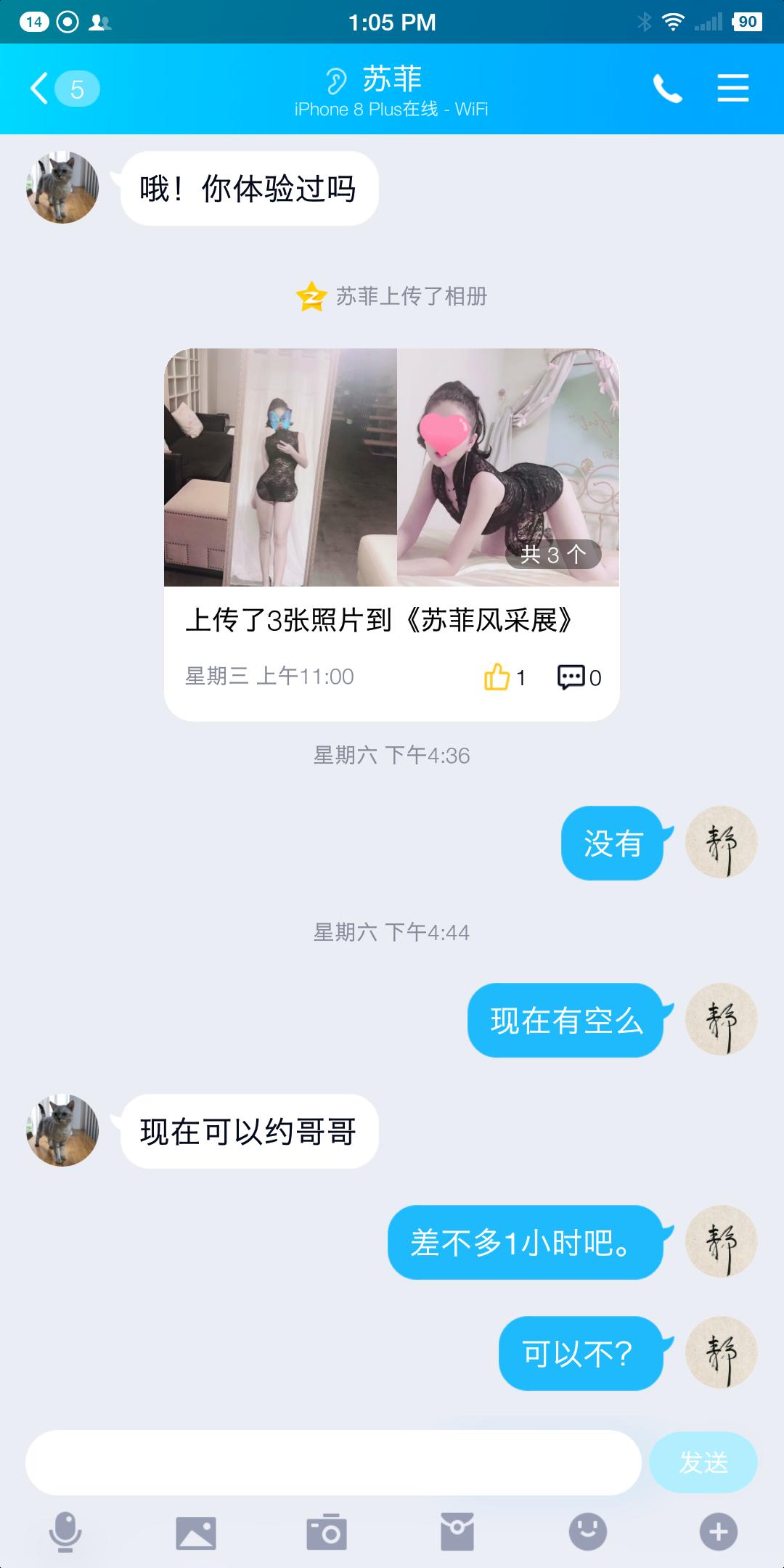Screen dimensions: 784x1568
Task: Expand 共3个 to view all three photos
Action: (x=556, y=555)
